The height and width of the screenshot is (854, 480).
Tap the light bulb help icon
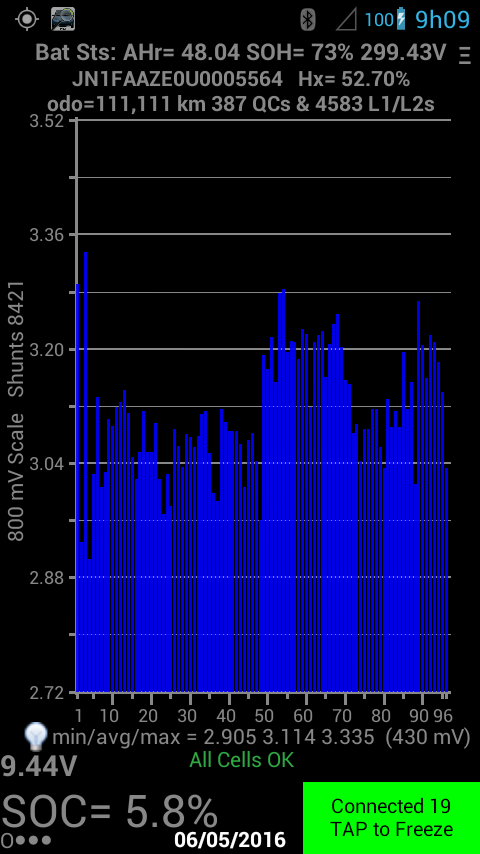pos(37,736)
